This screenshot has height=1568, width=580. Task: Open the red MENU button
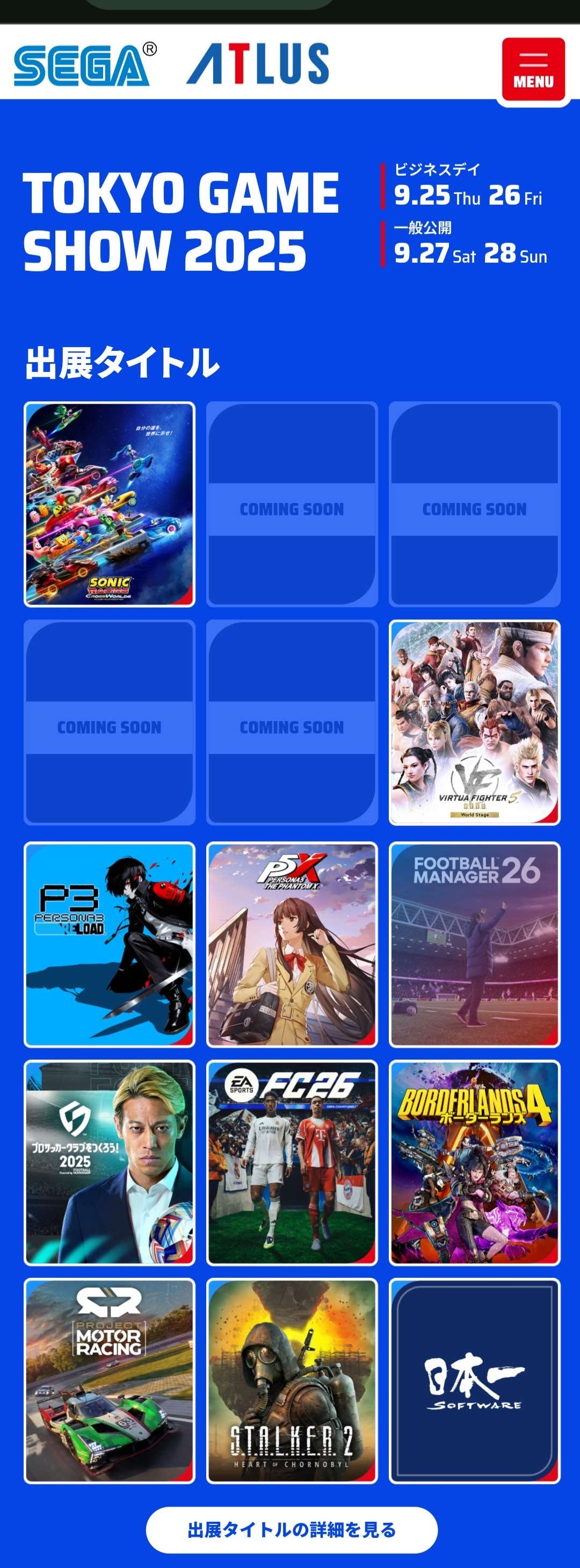coord(533,69)
